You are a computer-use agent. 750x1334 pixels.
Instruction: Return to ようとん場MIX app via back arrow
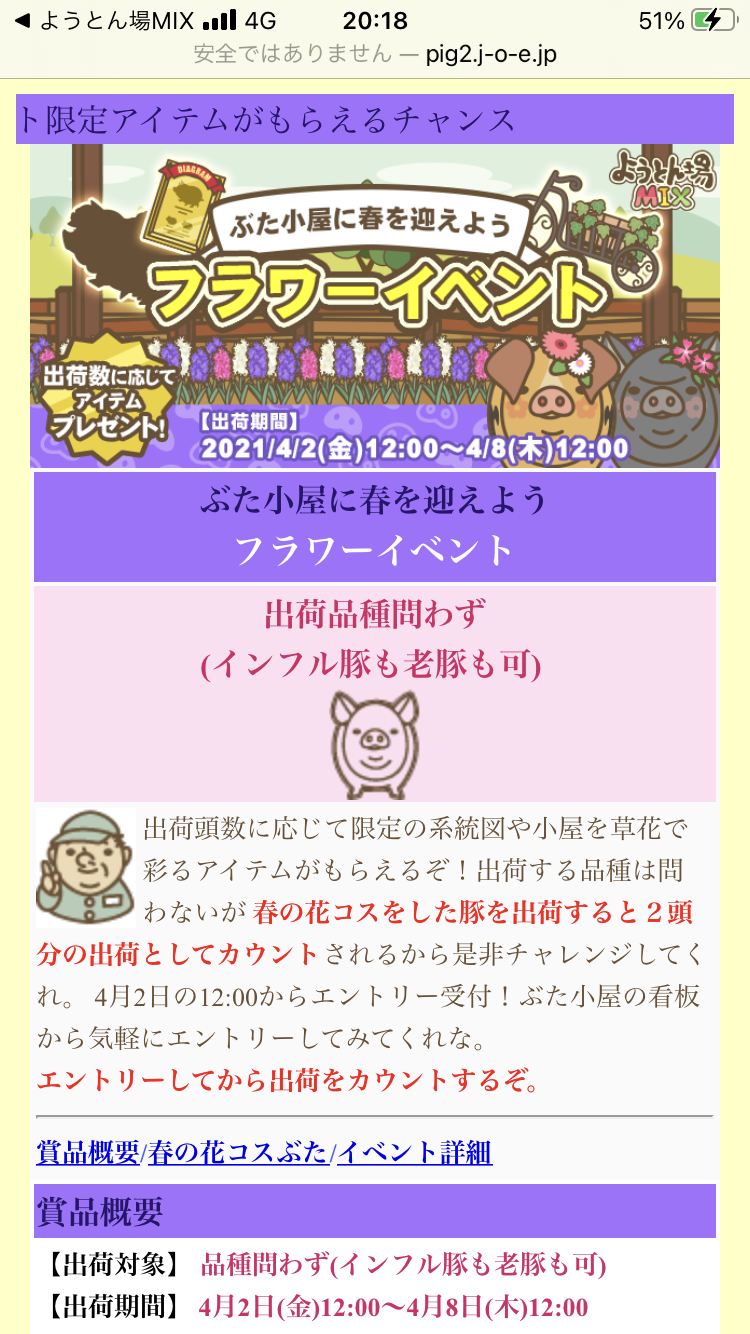pyautogui.click(x=96, y=21)
